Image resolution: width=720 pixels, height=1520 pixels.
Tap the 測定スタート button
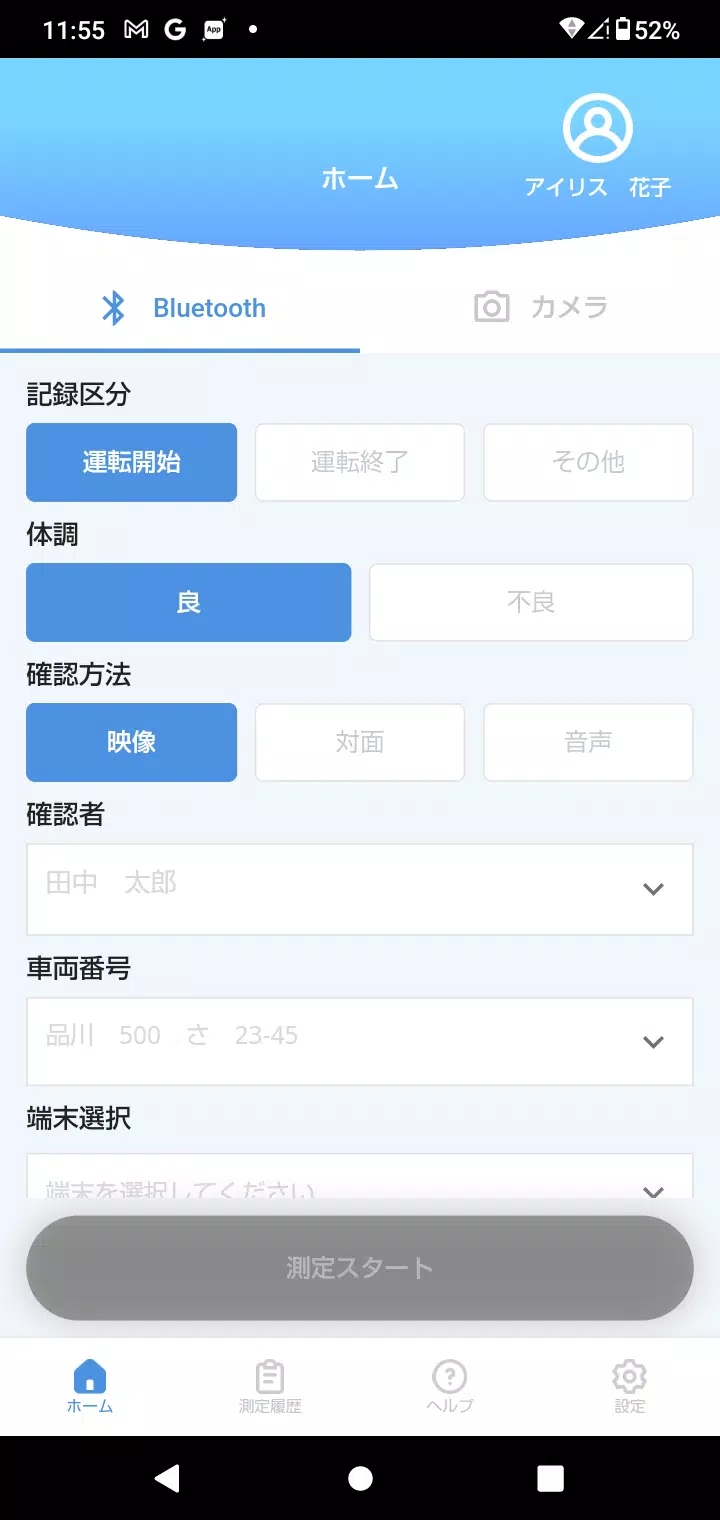360,1268
